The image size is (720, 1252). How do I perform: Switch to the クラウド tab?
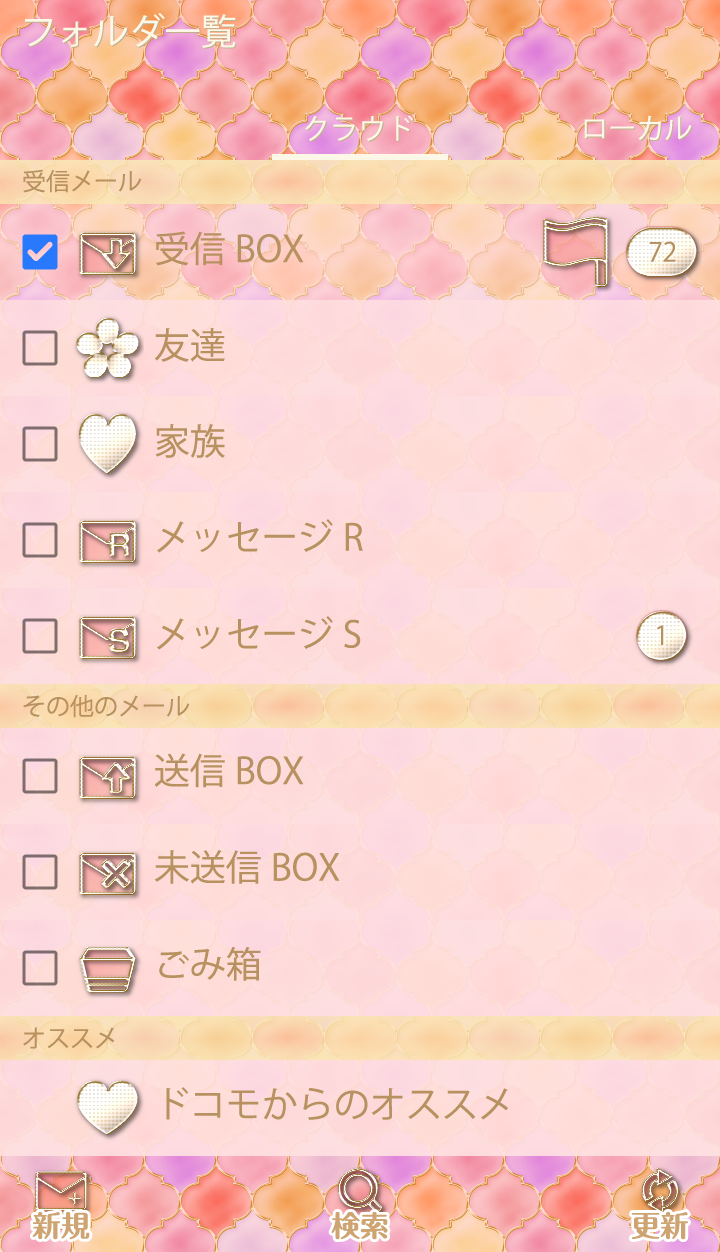tap(359, 129)
